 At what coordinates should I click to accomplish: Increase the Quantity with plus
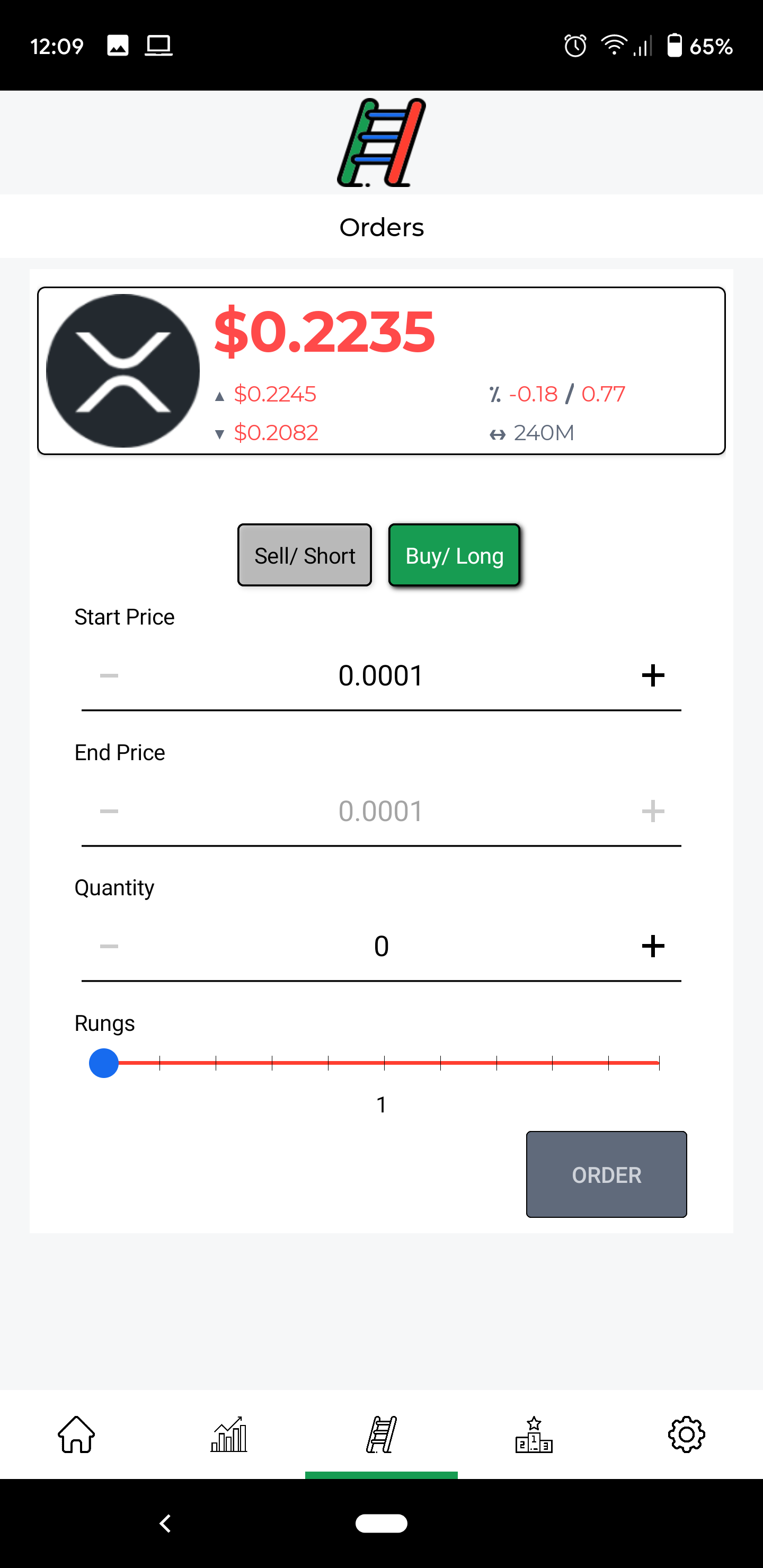(653, 946)
